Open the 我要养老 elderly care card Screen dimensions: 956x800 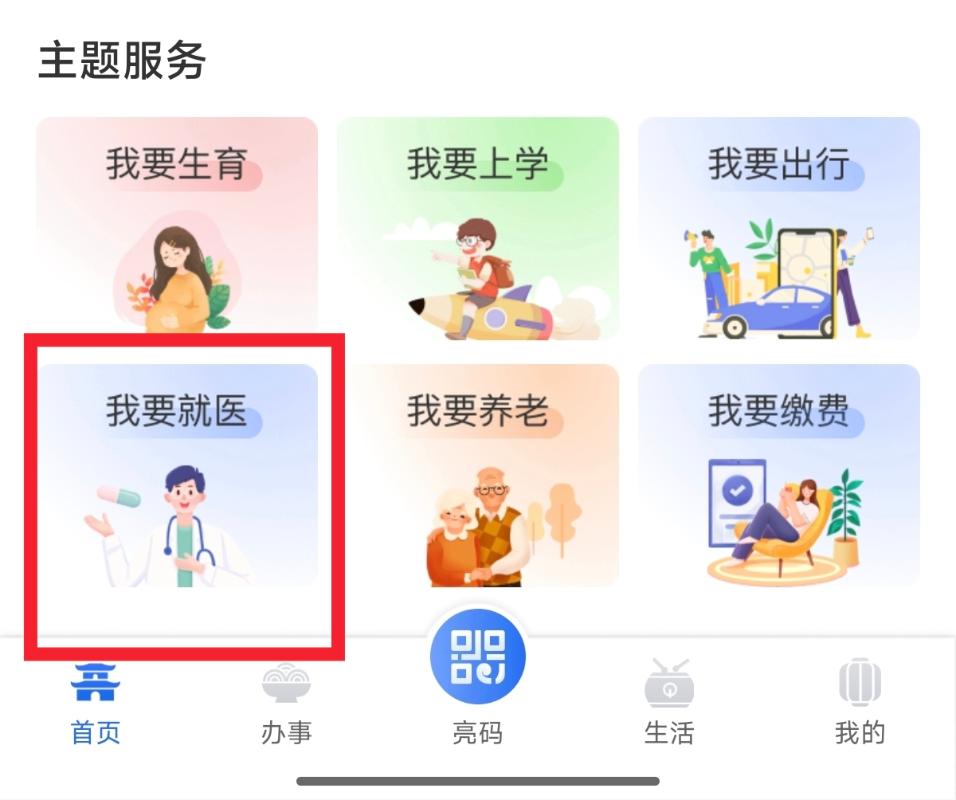tap(478, 475)
